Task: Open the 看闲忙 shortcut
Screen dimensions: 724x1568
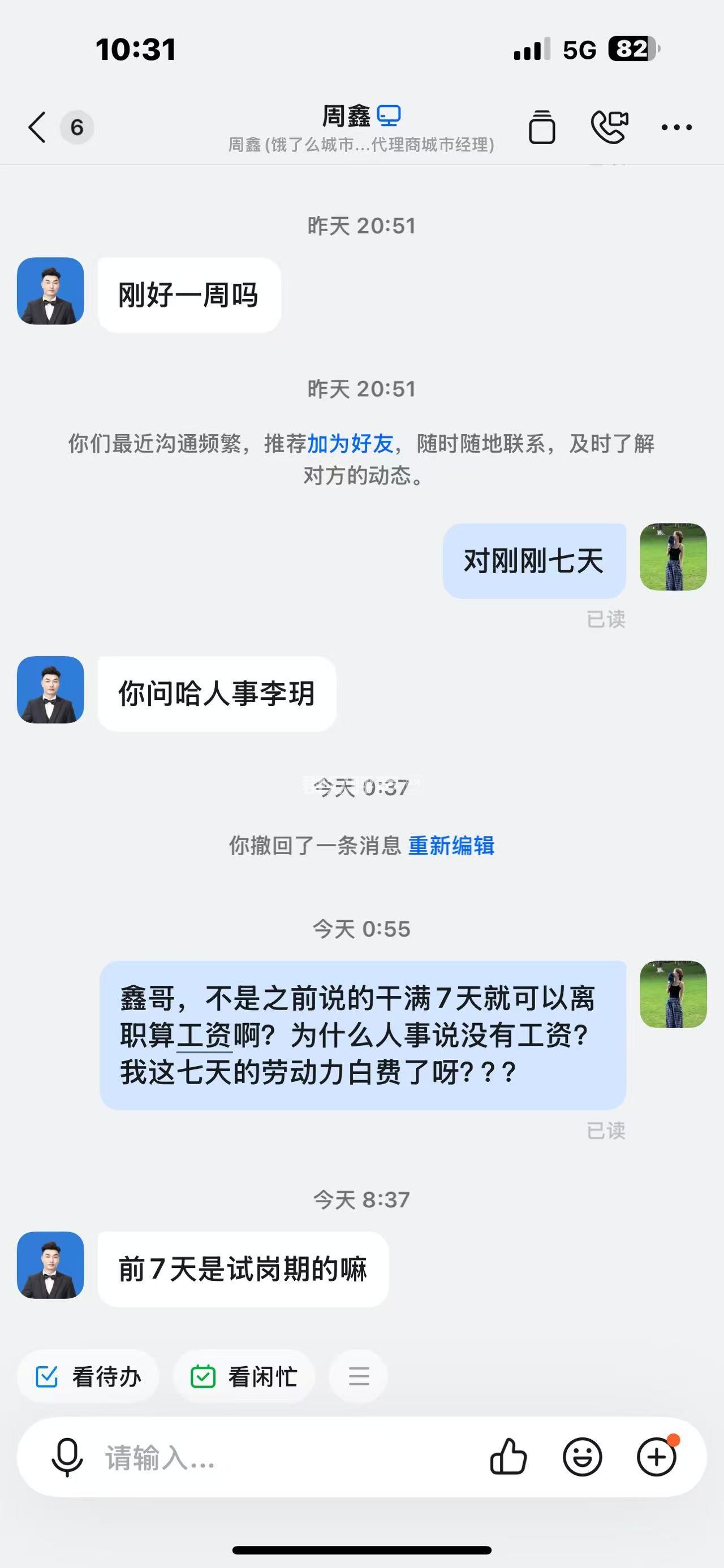Action: (x=245, y=1376)
